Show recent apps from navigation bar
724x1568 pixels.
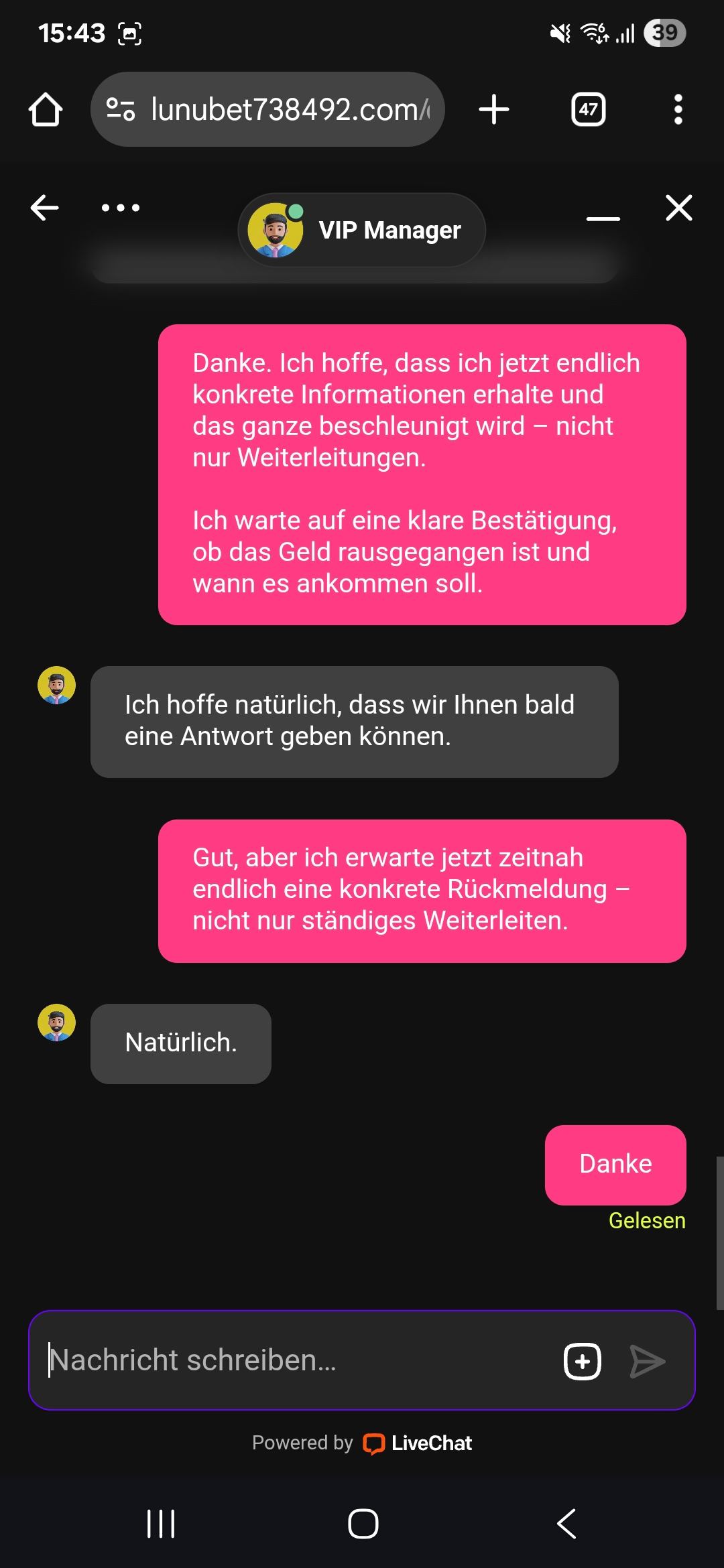click(161, 1523)
